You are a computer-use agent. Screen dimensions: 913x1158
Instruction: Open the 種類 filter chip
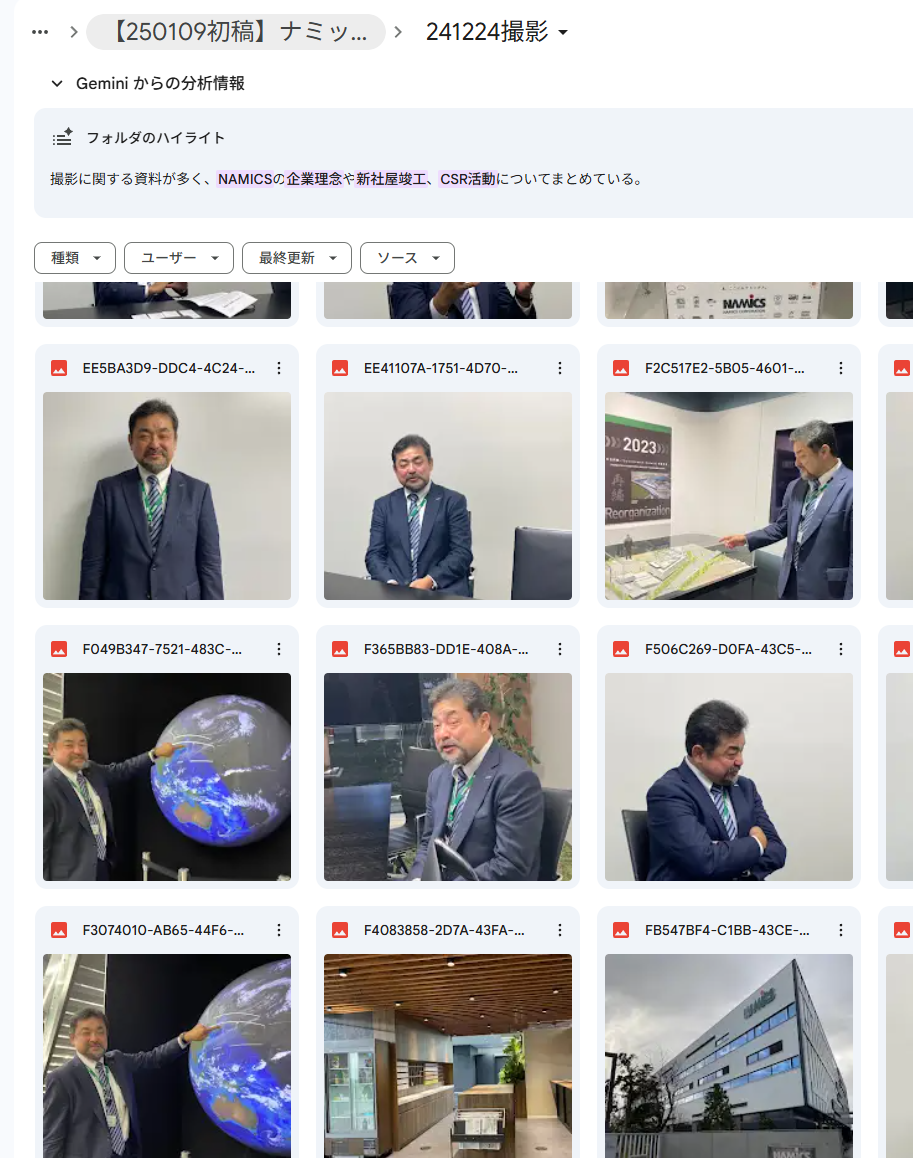click(x=75, y=258)
